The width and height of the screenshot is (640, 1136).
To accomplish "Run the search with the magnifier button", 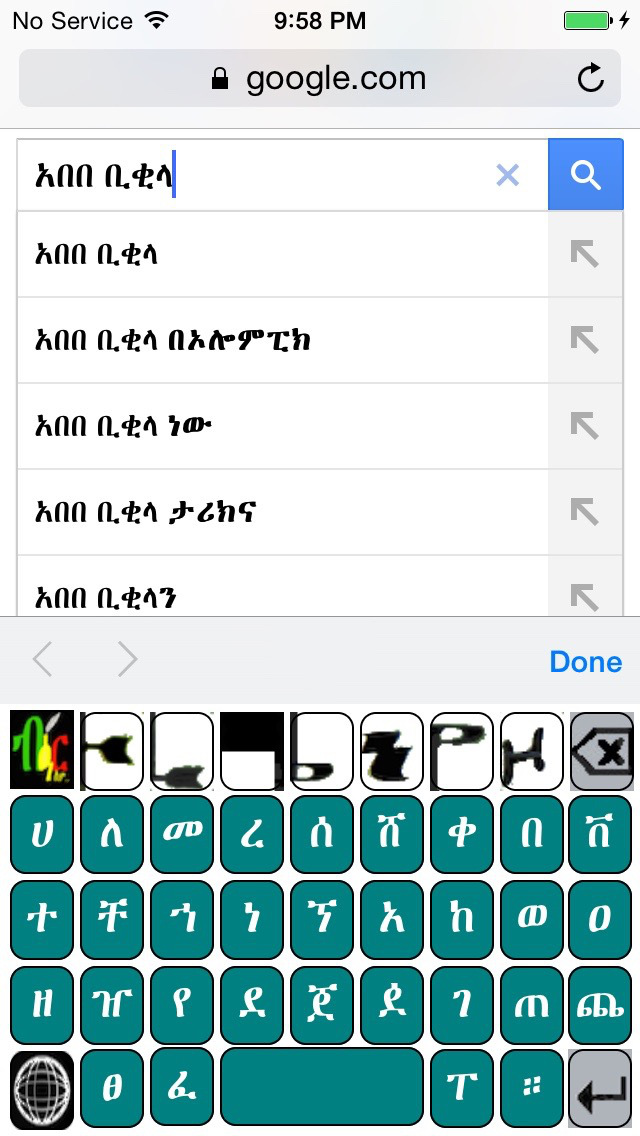I will (586, 175).
